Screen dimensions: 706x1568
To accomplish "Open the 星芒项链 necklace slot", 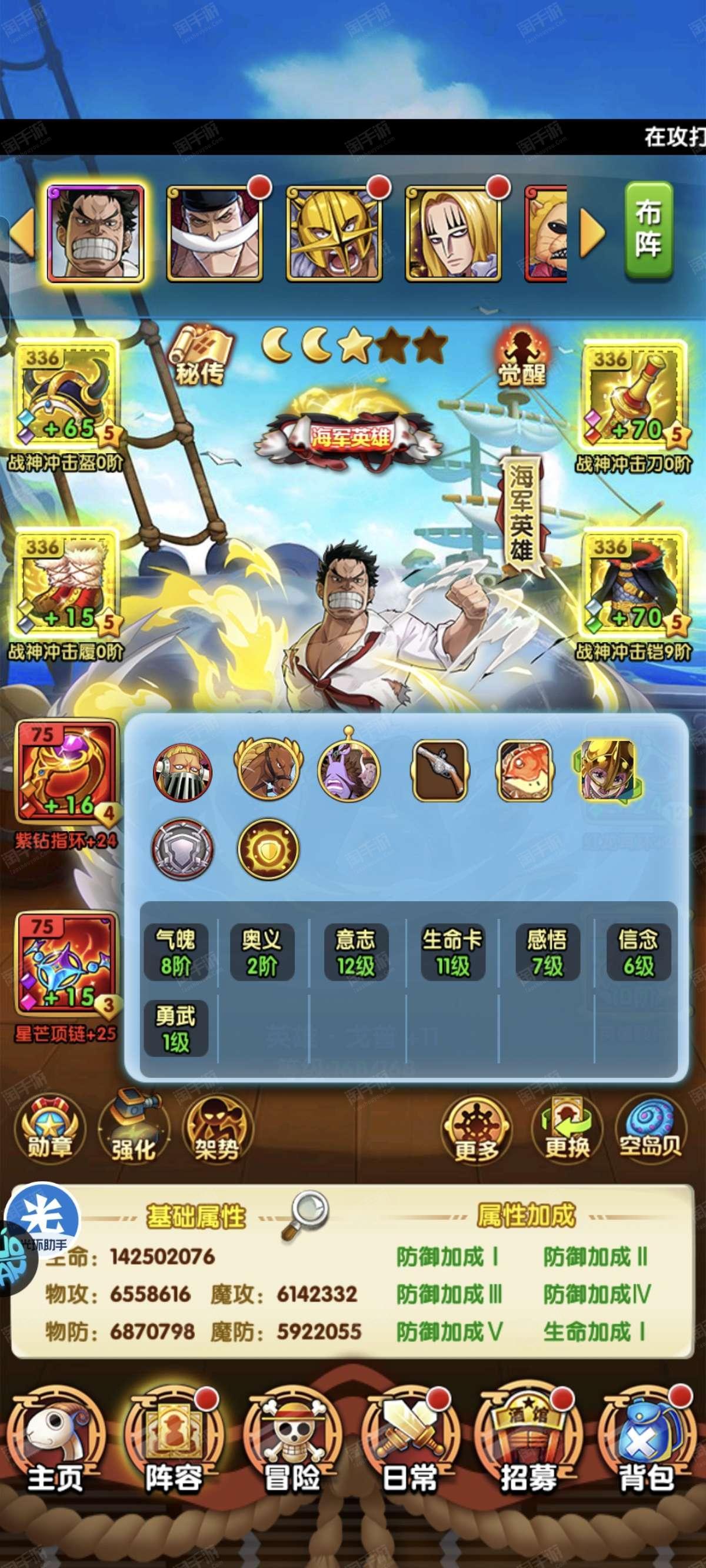I will point(66,966).
